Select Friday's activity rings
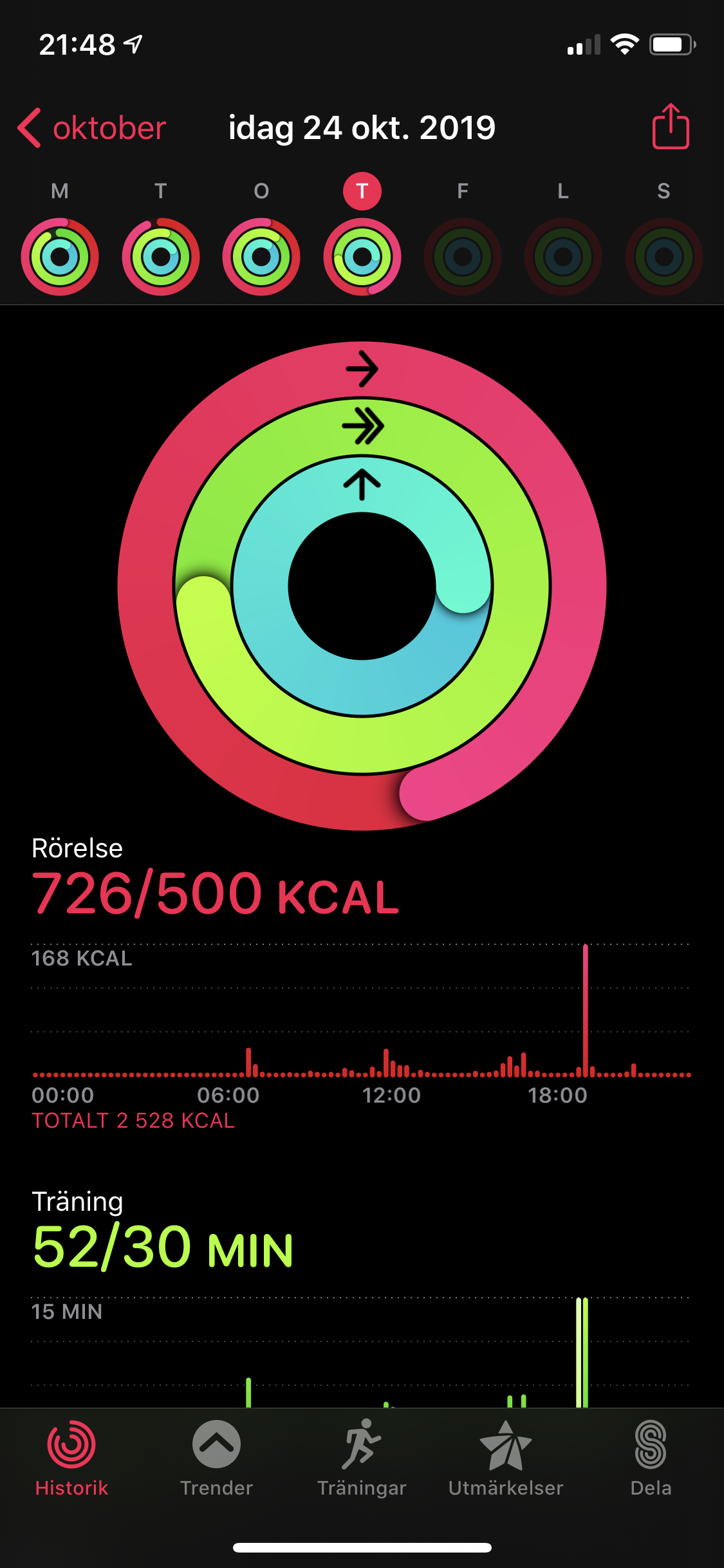 pyautogui.click(x=463, y=257)
